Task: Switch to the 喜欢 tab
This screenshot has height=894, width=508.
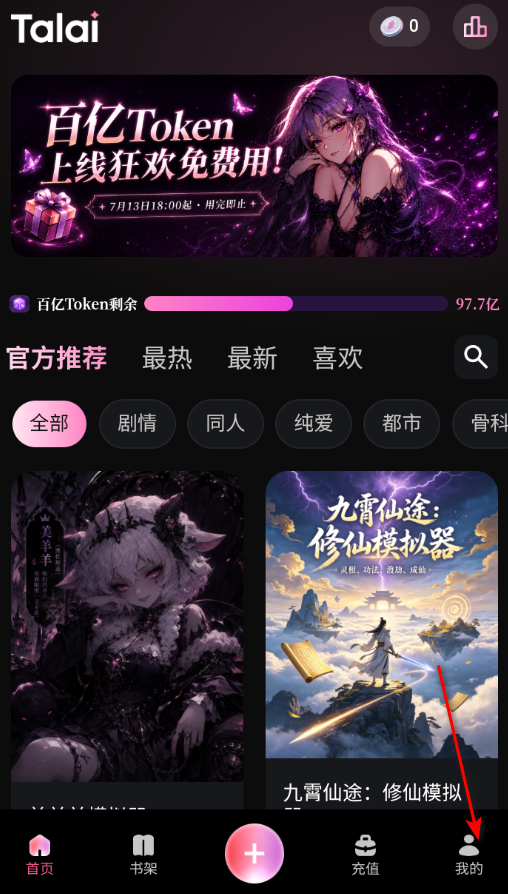Action: pos(338,359)
